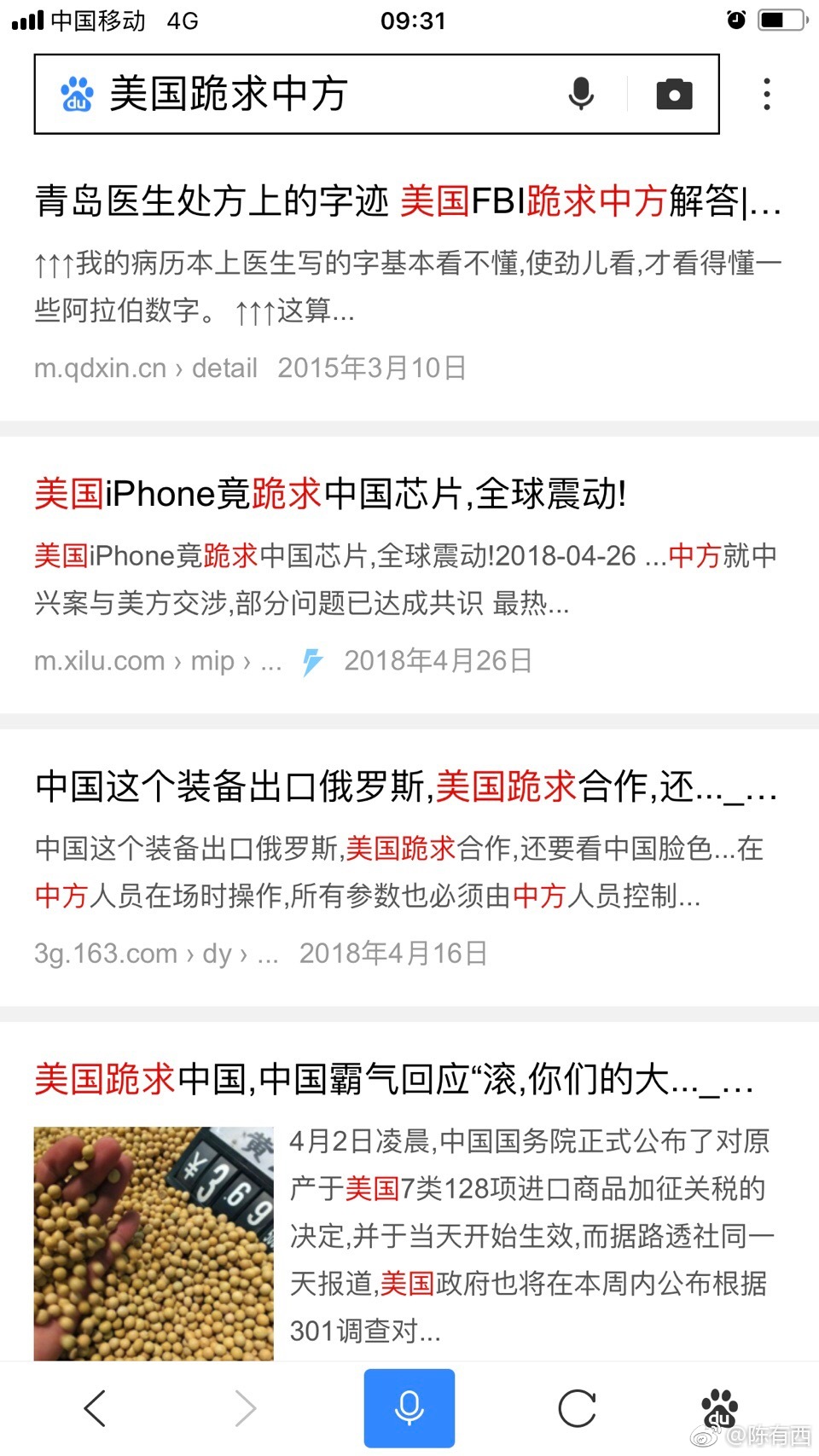Open result 中国这个装备出口俄罗斯
819x1456 pixels.
click(x=406, y=786)
